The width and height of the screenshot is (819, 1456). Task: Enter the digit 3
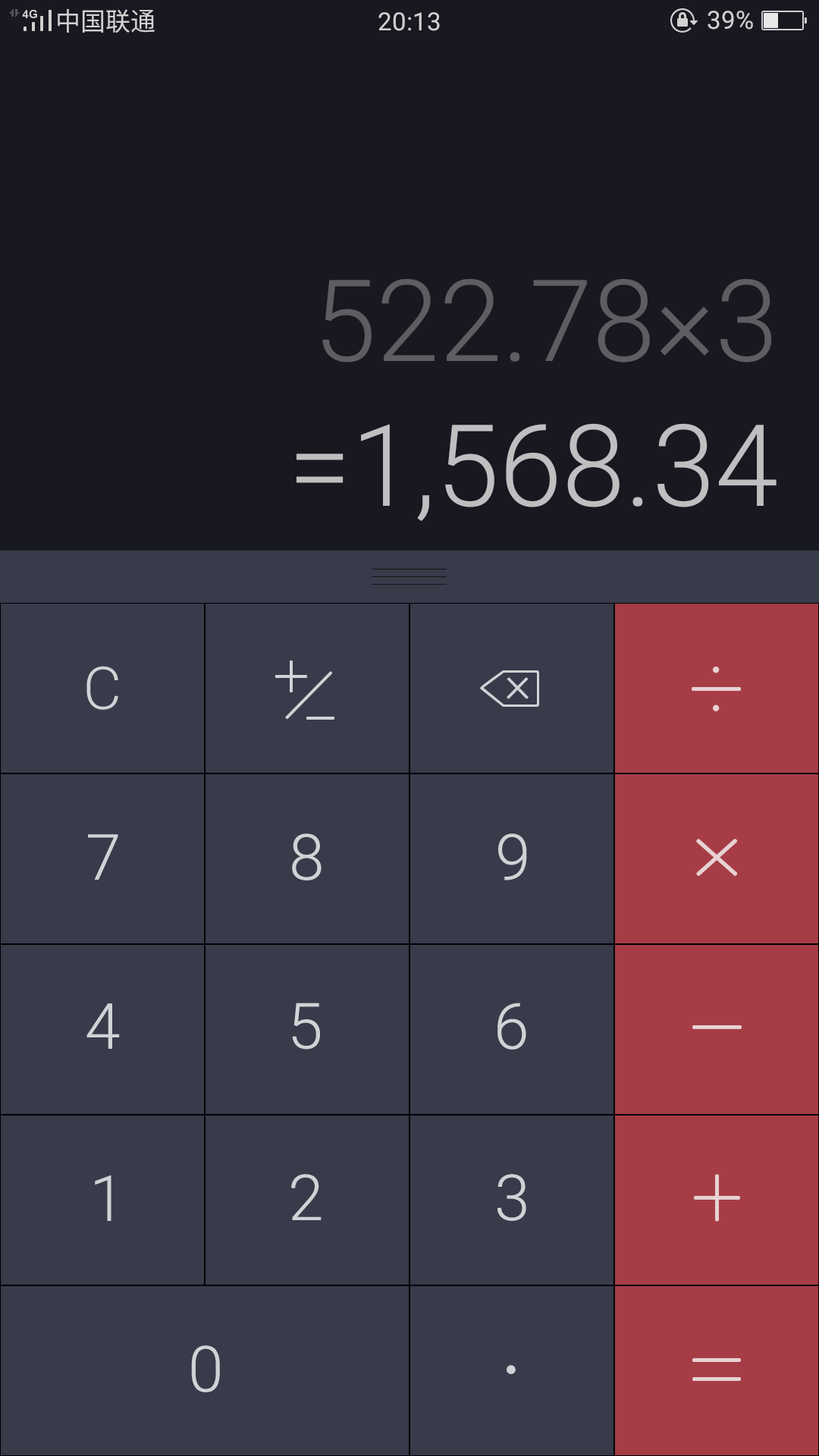coord(512,1200)
